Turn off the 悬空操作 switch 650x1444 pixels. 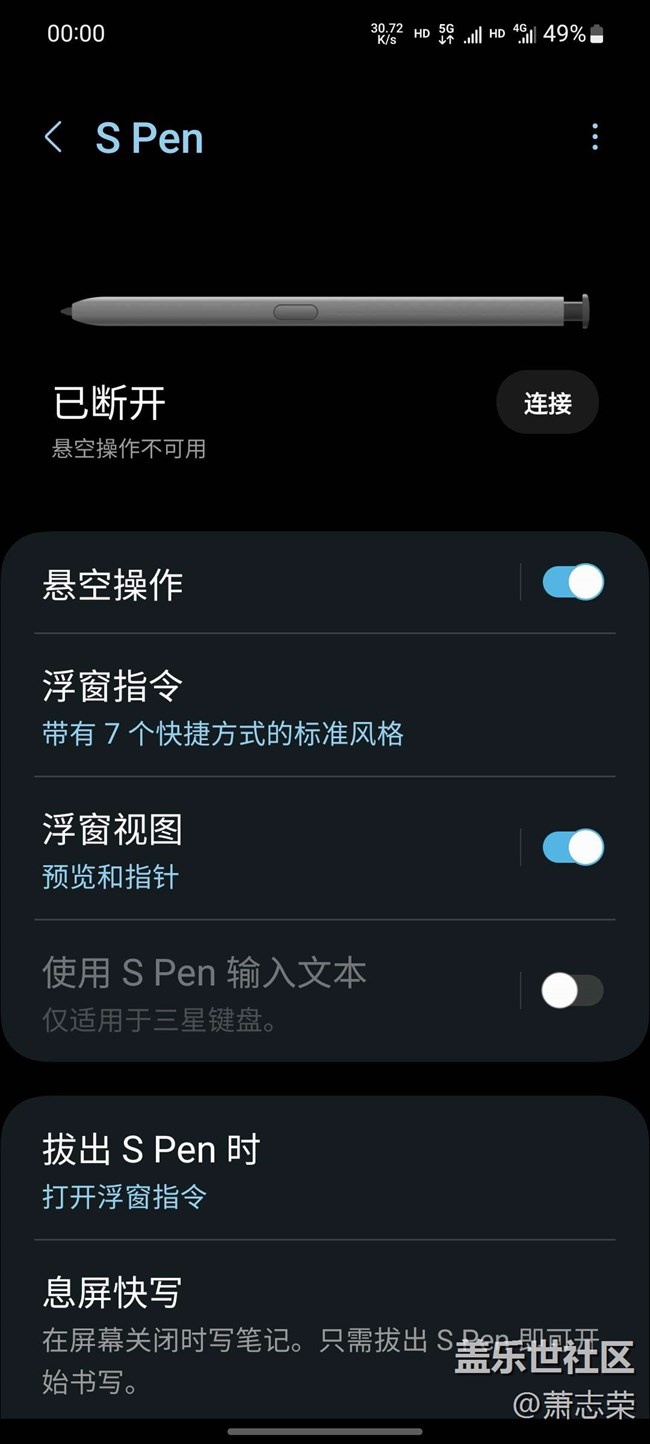point(573,582)
